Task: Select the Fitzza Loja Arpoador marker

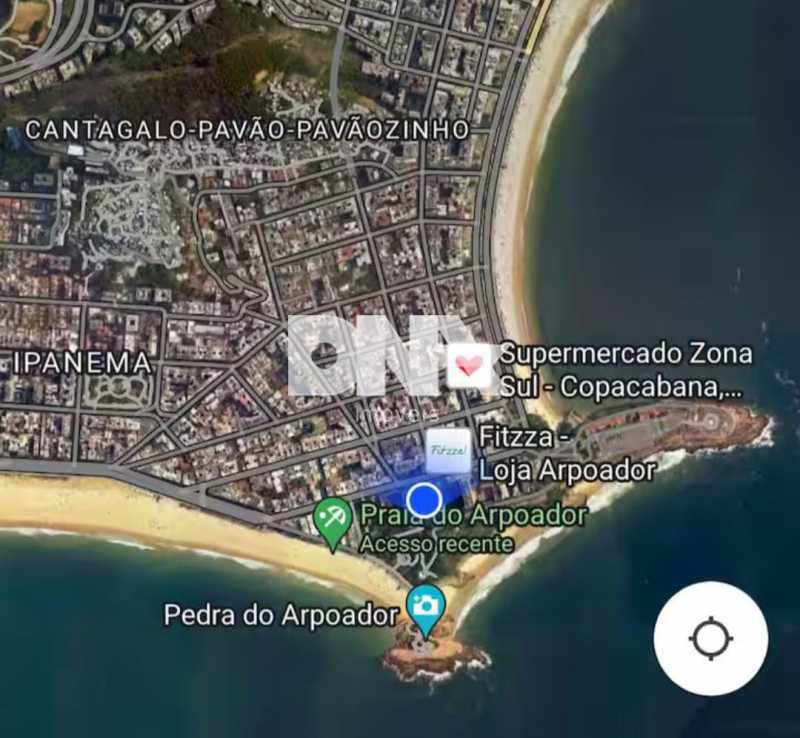Action: click(x=448, y=452)
